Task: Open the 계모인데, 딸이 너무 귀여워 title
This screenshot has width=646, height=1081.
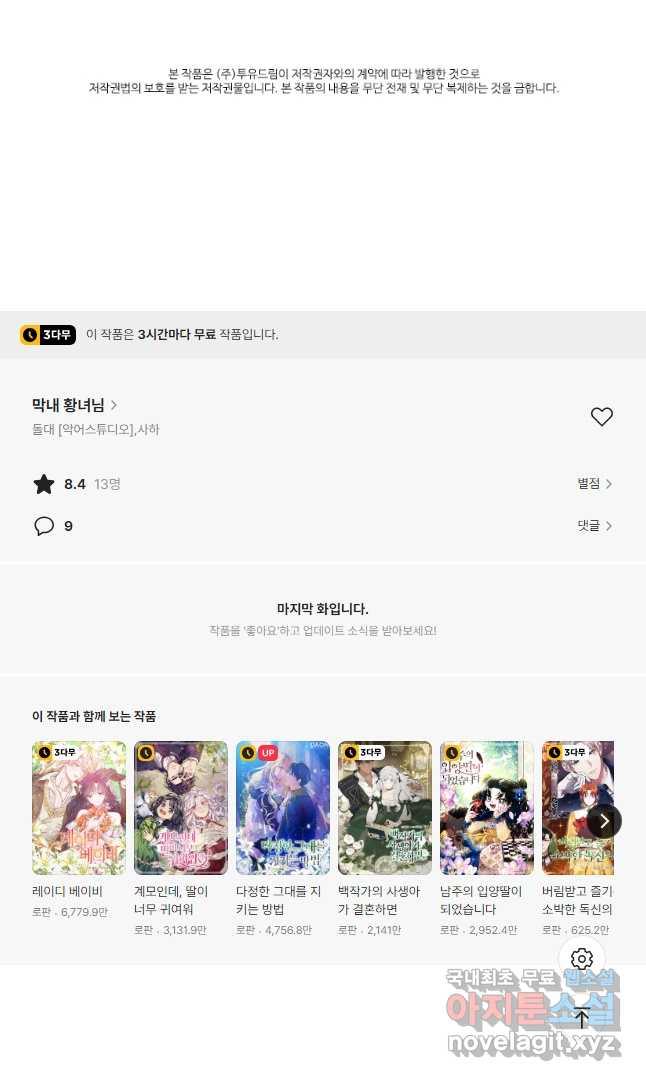Action: pos(181,808)
